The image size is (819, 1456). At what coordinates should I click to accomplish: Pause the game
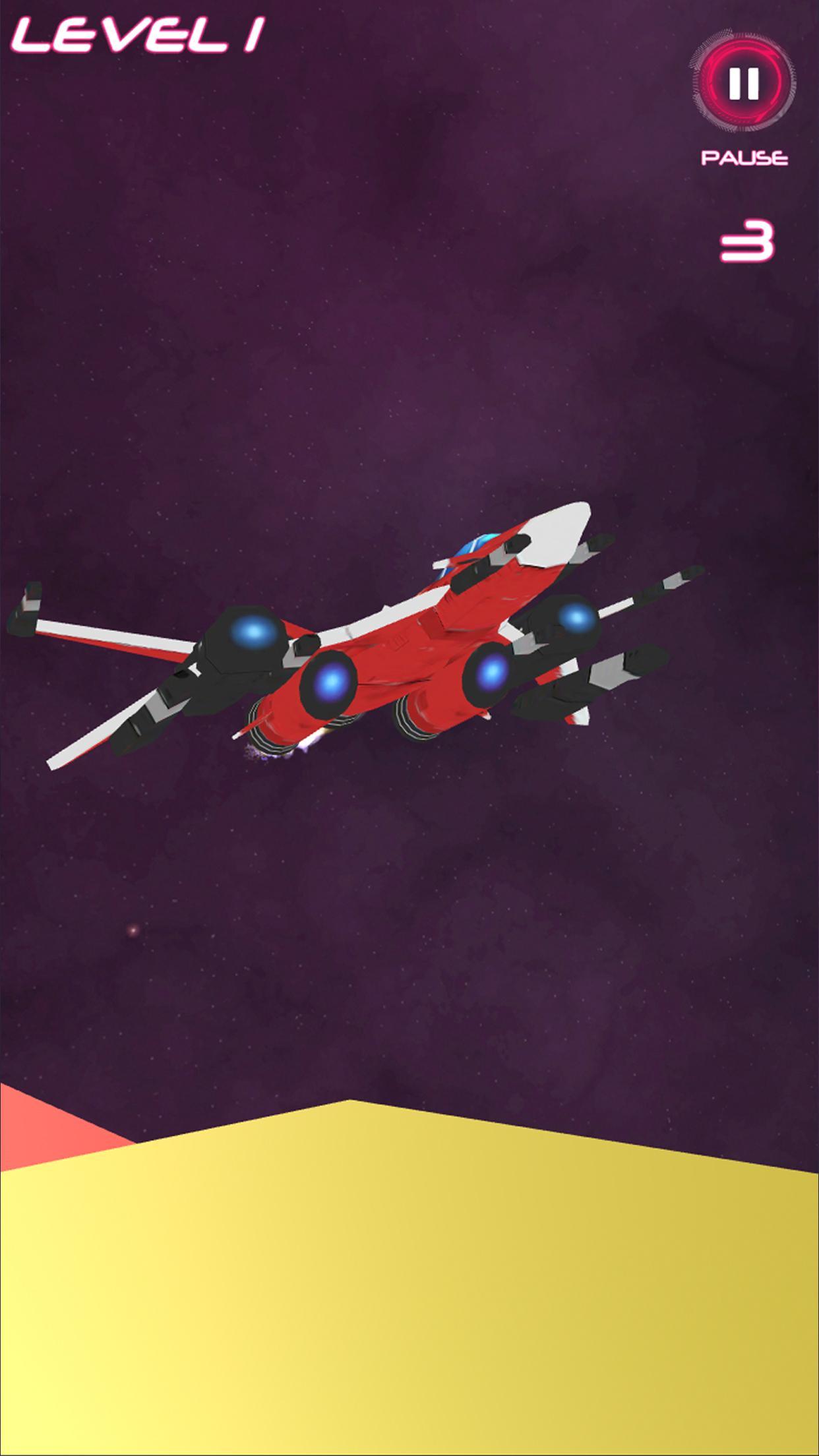tap(743, 83)
